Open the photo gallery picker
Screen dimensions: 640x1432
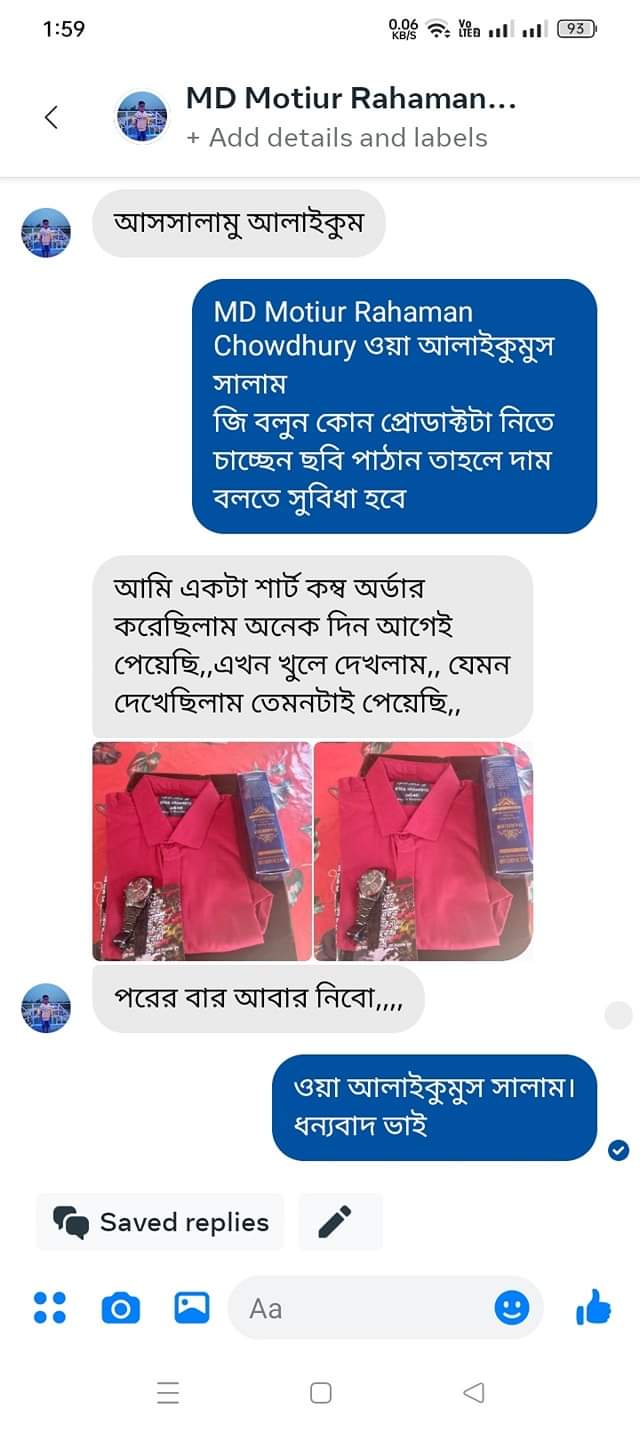pos(192,1307)
